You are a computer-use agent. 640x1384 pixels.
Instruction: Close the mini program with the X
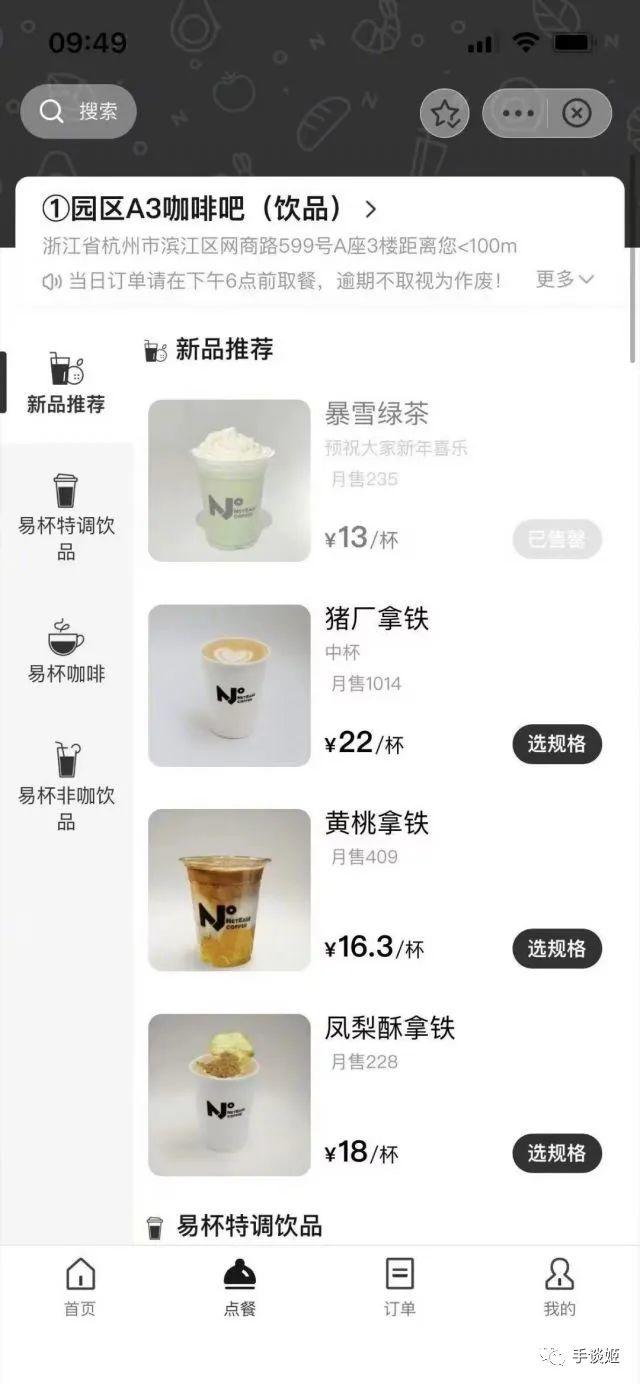(x=577, y=113)
